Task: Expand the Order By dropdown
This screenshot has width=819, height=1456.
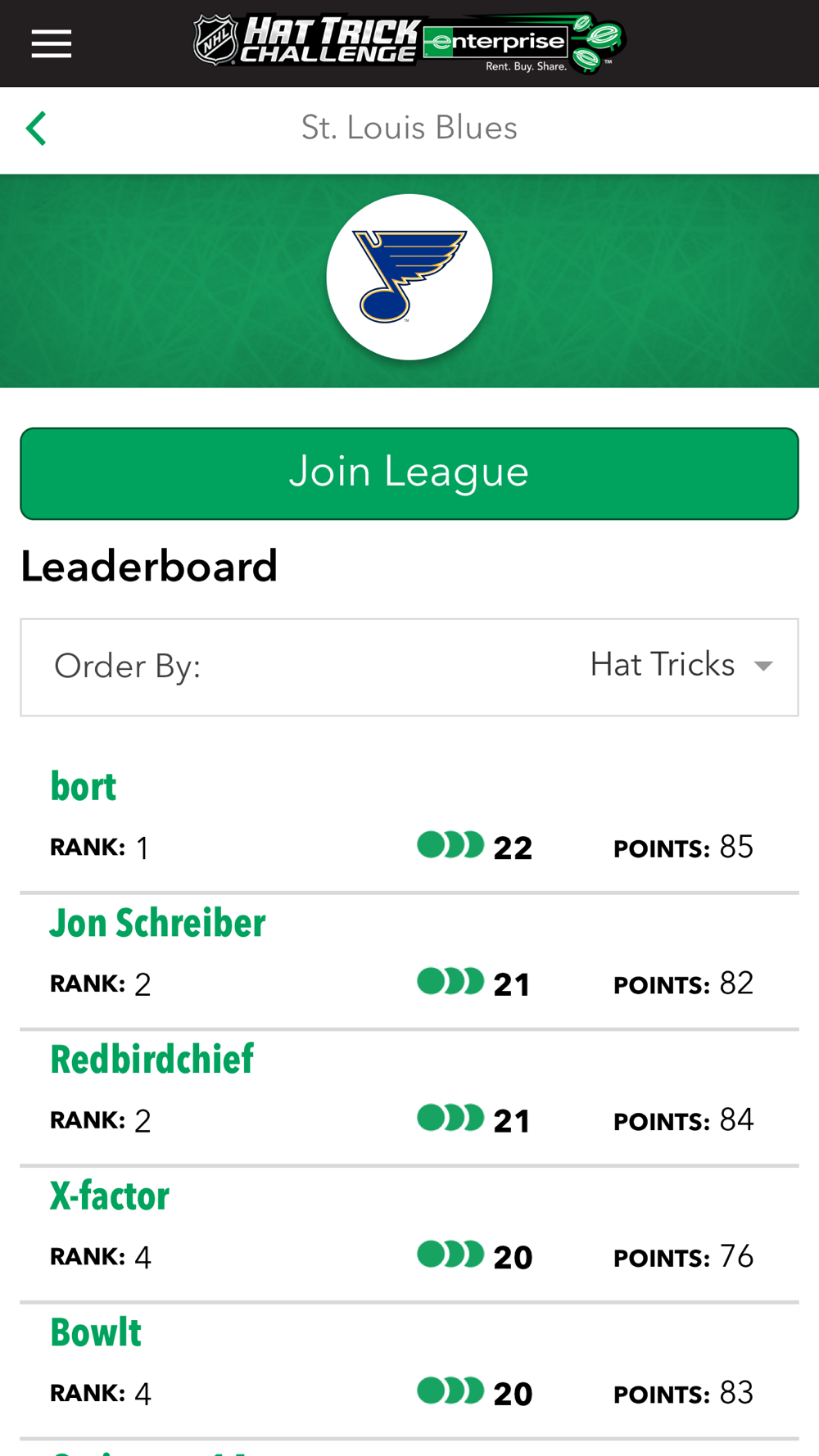Action: click(x=409, y=667)
